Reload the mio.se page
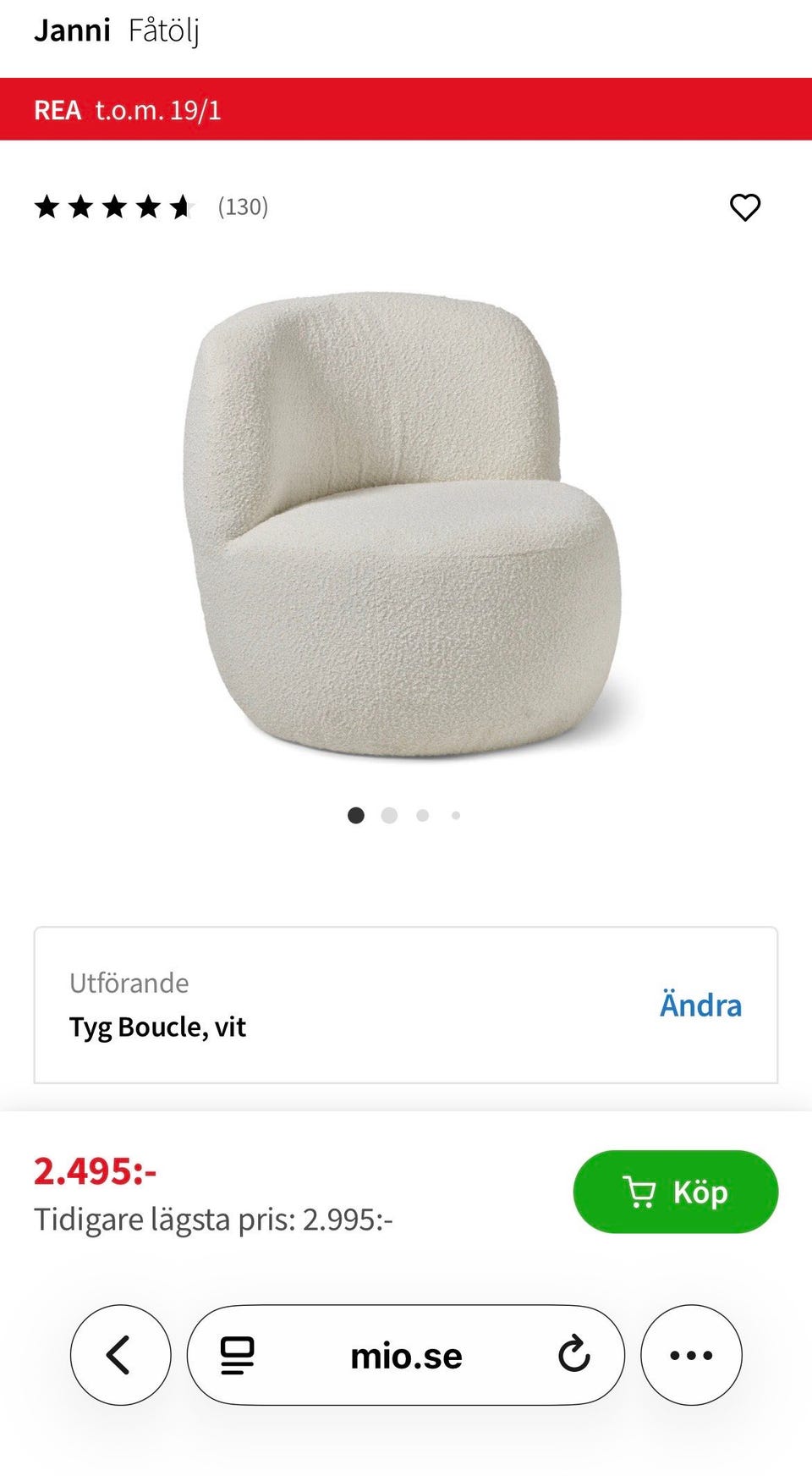Screen dimensions: 812x1476 click(573, 1355)
